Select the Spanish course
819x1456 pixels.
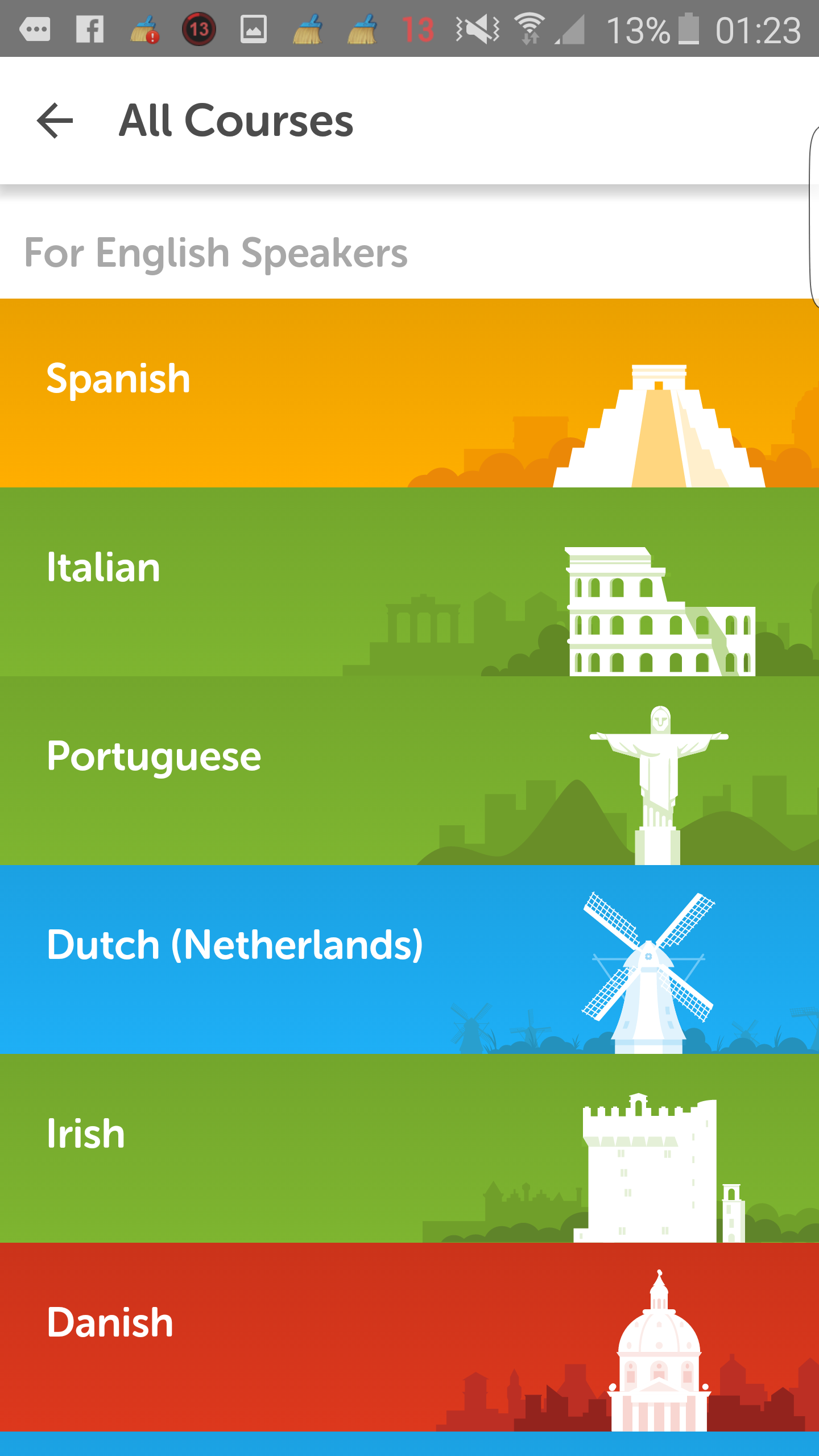coord(409,393)
